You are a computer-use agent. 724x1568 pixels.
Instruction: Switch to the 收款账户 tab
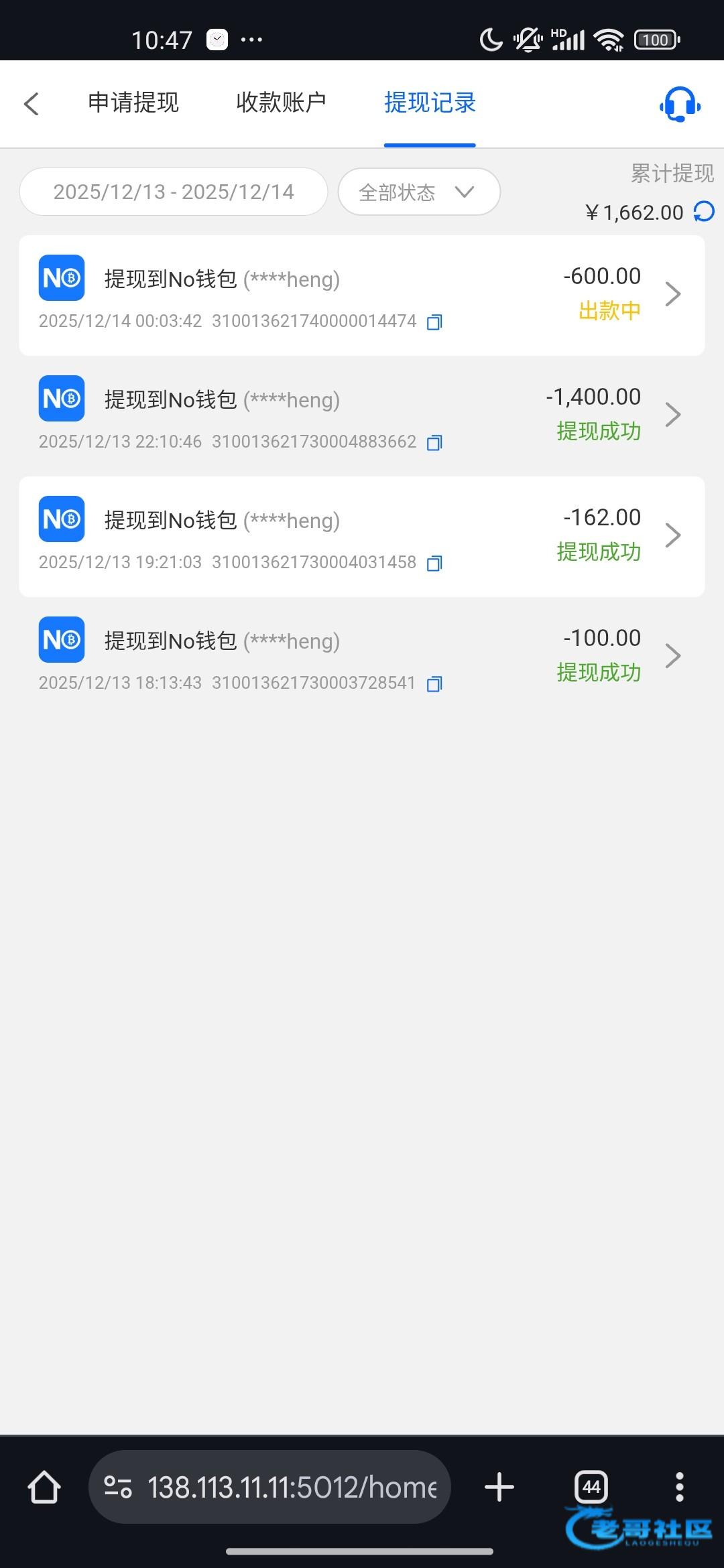(x=281, y=103)
